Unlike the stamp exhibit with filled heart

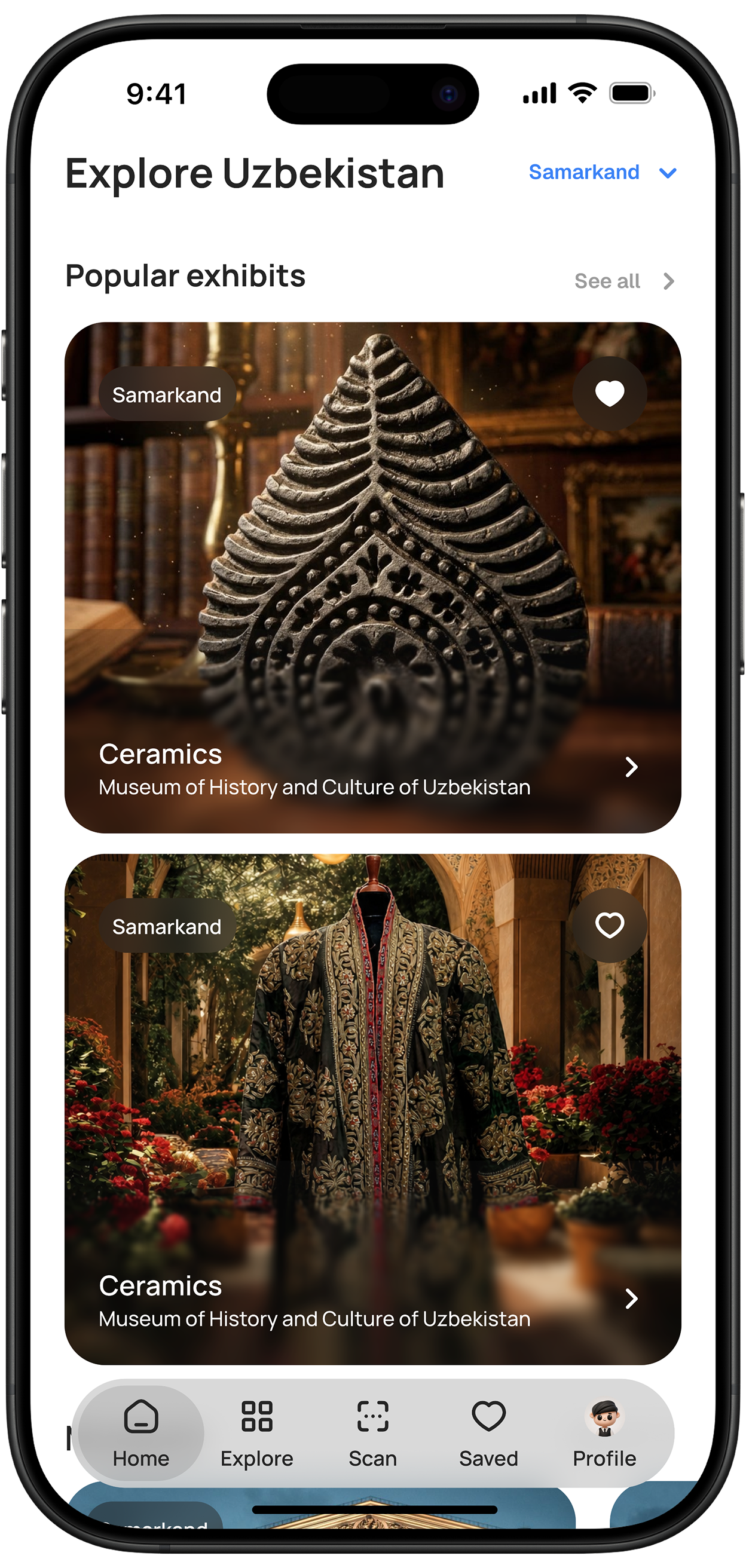click(x=610, y=393)
